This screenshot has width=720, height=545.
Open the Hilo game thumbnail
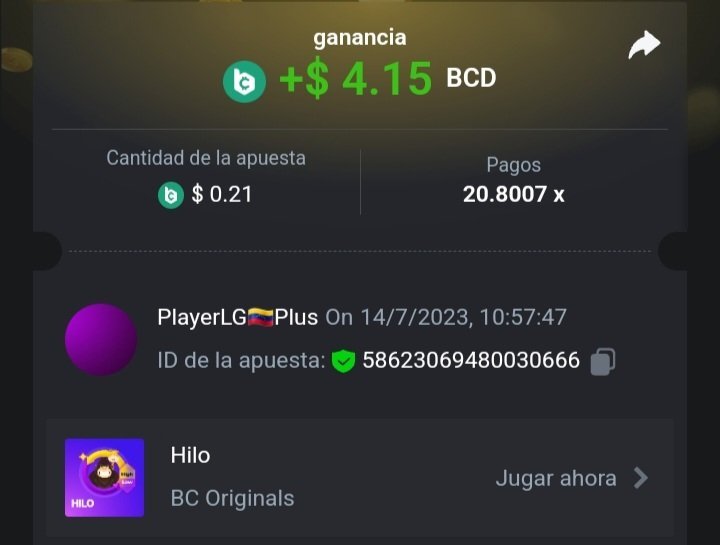tap(104, 478)
